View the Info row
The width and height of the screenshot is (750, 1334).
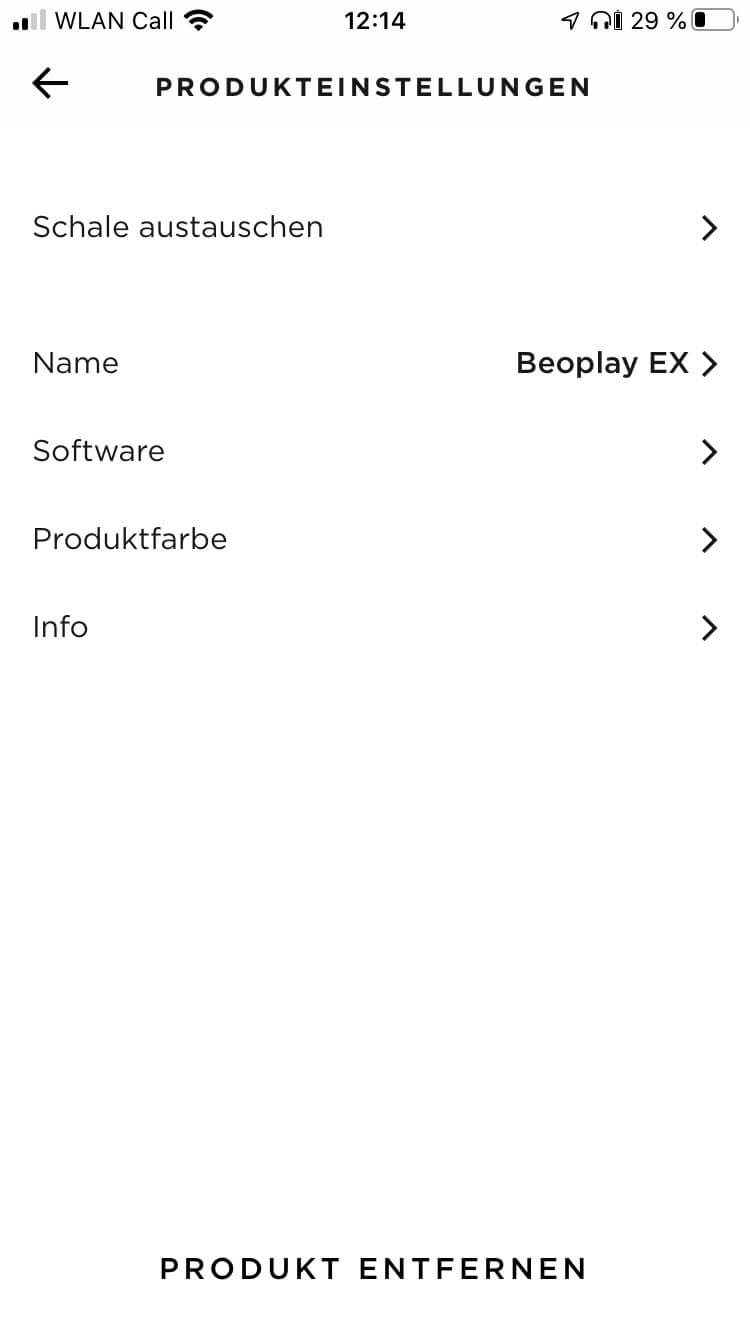coord(375,628)
